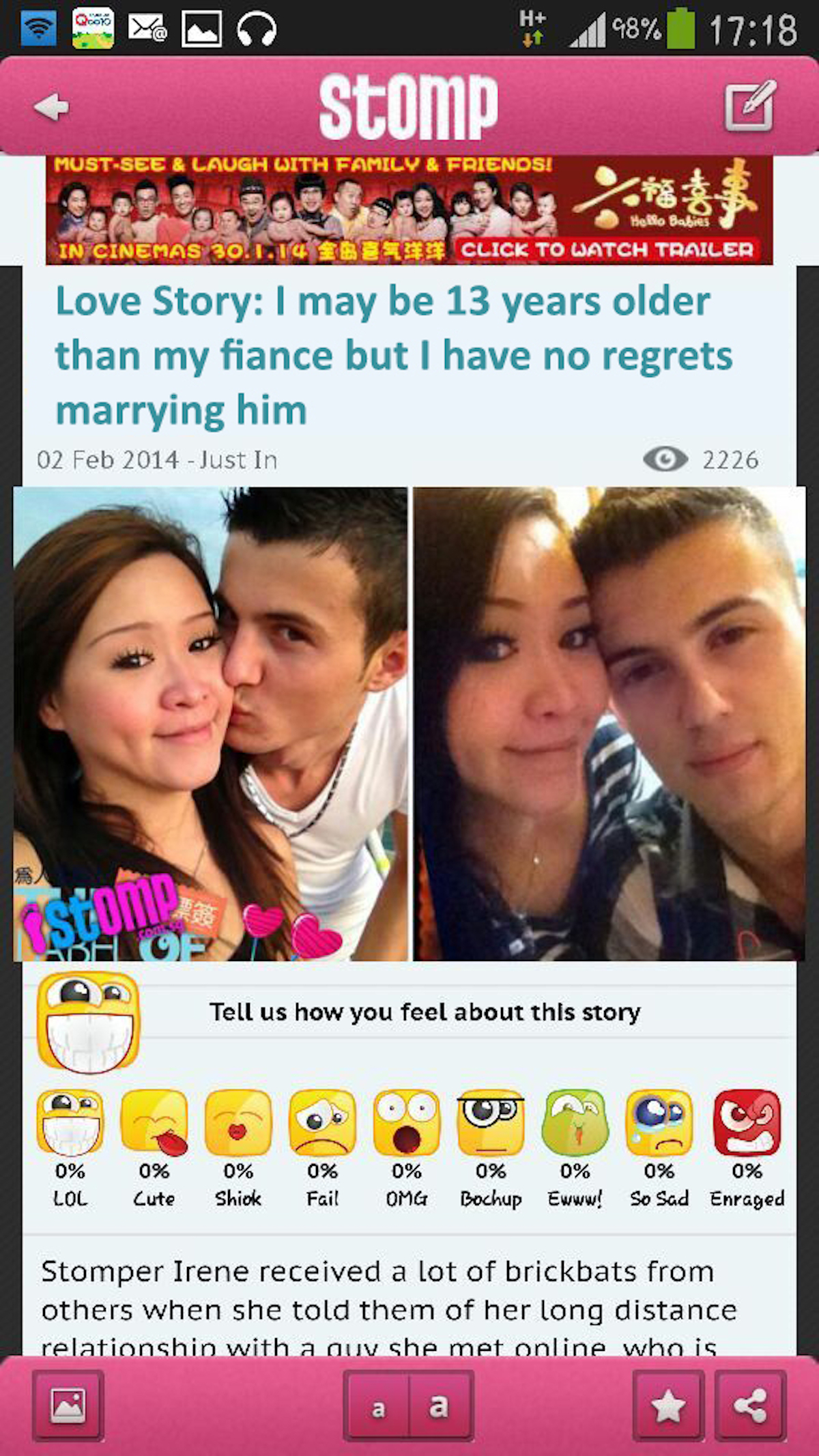Open the compose post icon
Image resolution: width=819 pixels, height=1456 pixels.
(749, 106)
